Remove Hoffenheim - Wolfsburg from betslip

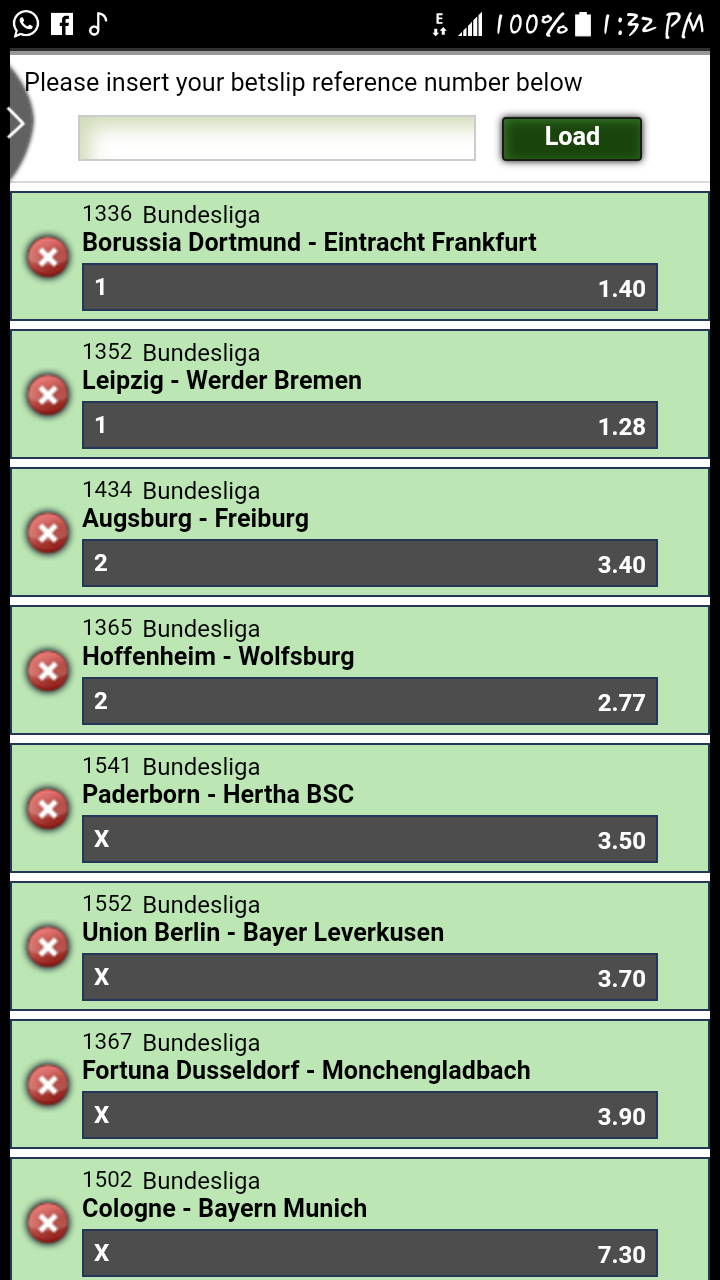coord(47,671)
